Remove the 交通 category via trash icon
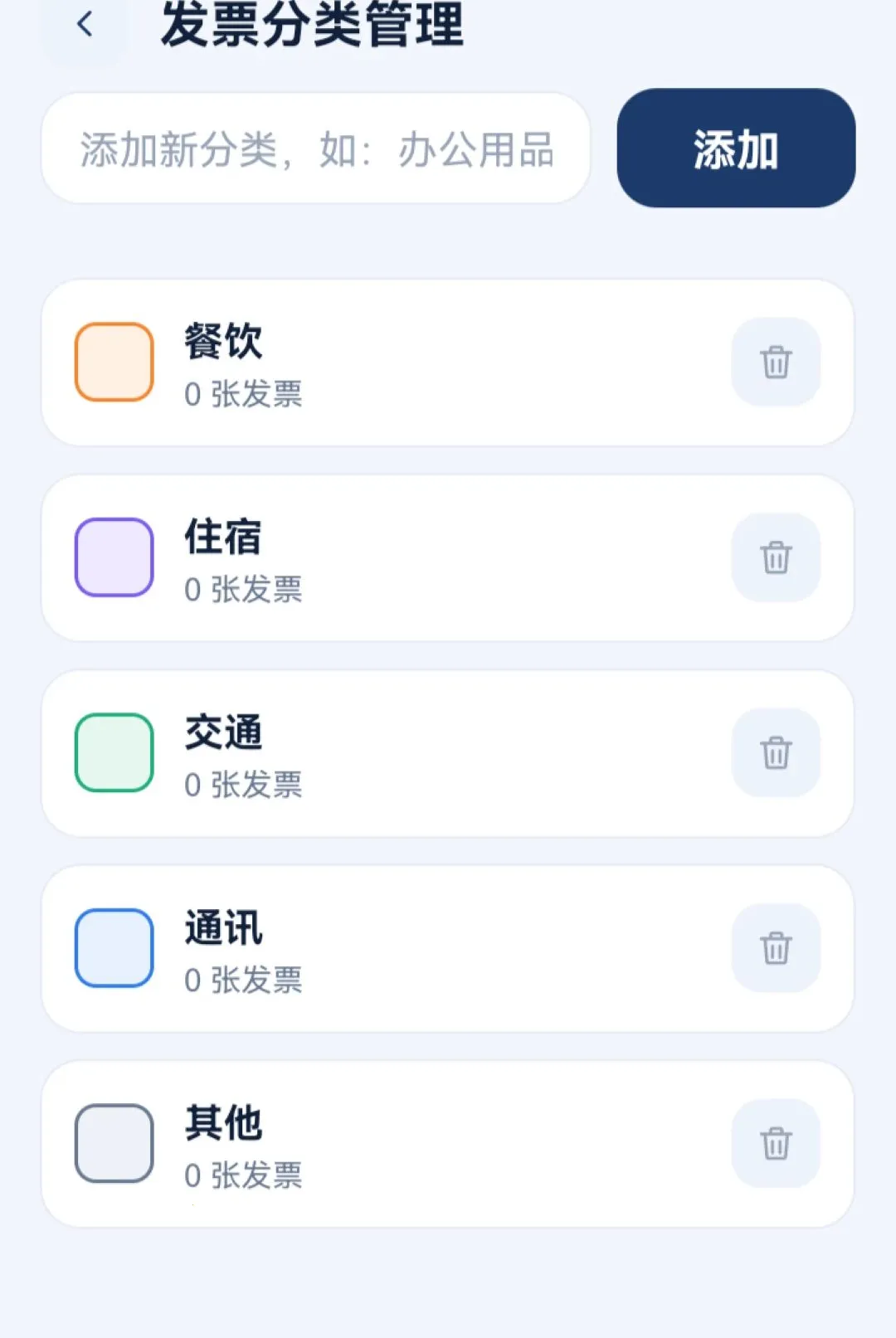The width and height of the screenshot is (896, 1338). (x=776, y=753)
